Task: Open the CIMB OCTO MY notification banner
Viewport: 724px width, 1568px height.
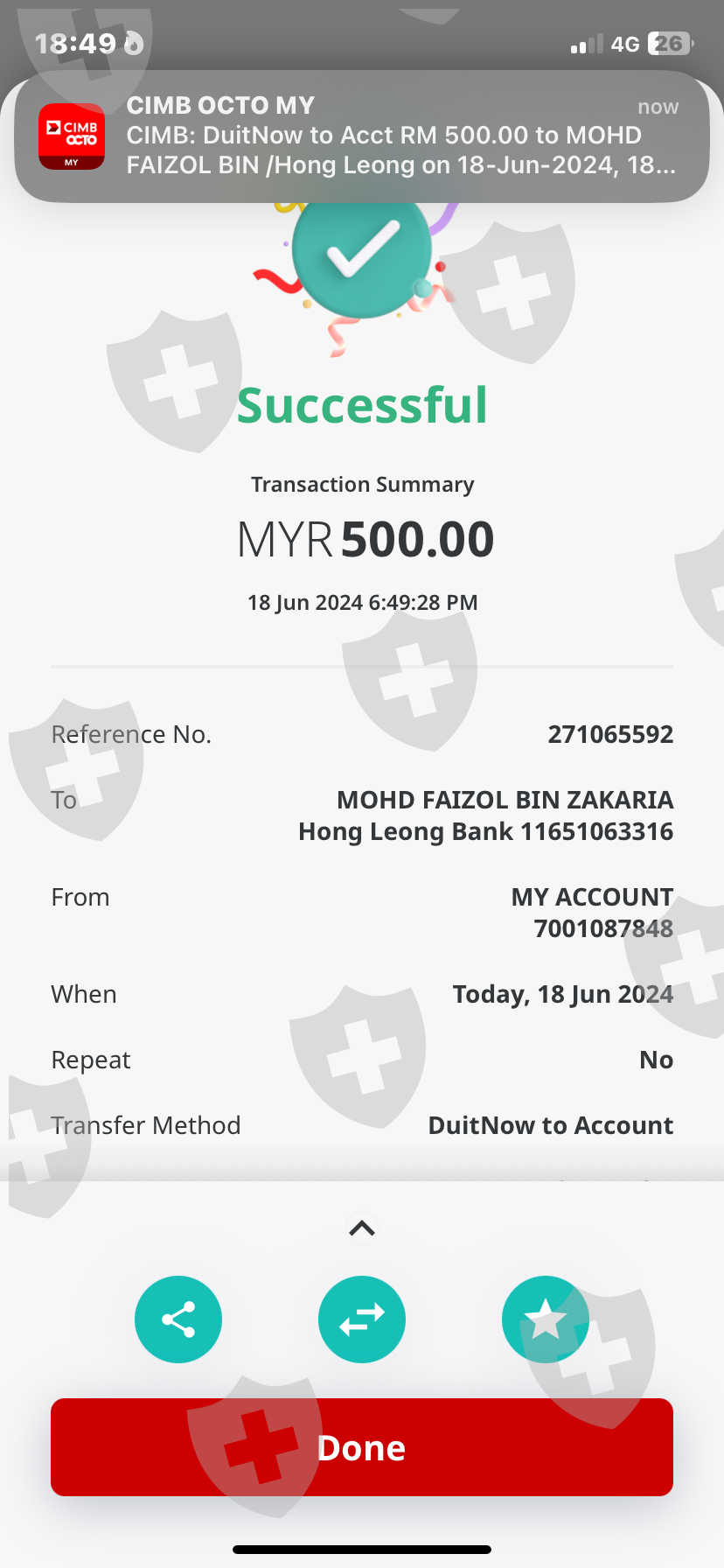Action: point(362,136)
